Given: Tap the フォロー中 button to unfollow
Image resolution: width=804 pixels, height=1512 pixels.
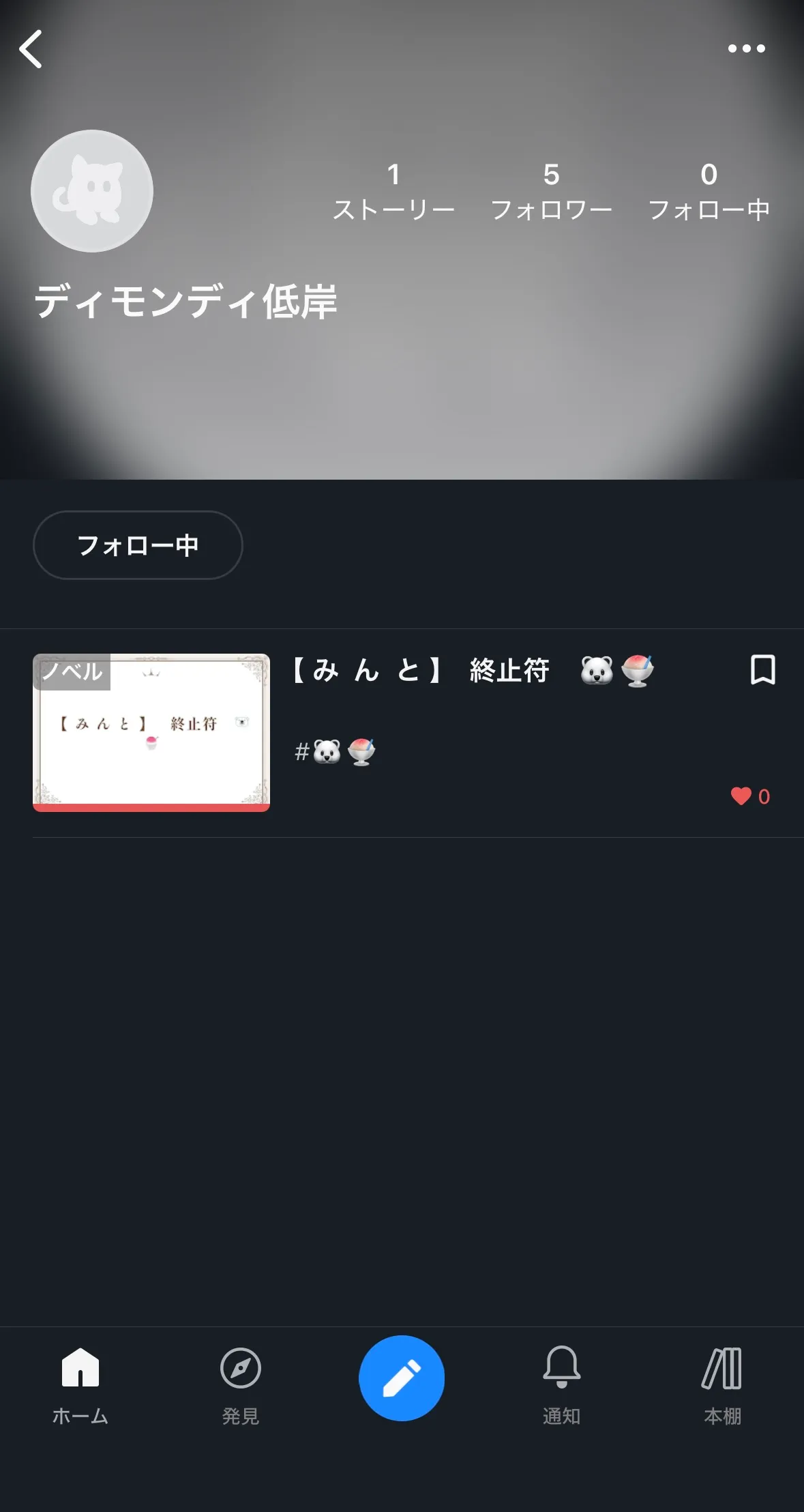Looking at the screenshot, I should click(138, 545).
